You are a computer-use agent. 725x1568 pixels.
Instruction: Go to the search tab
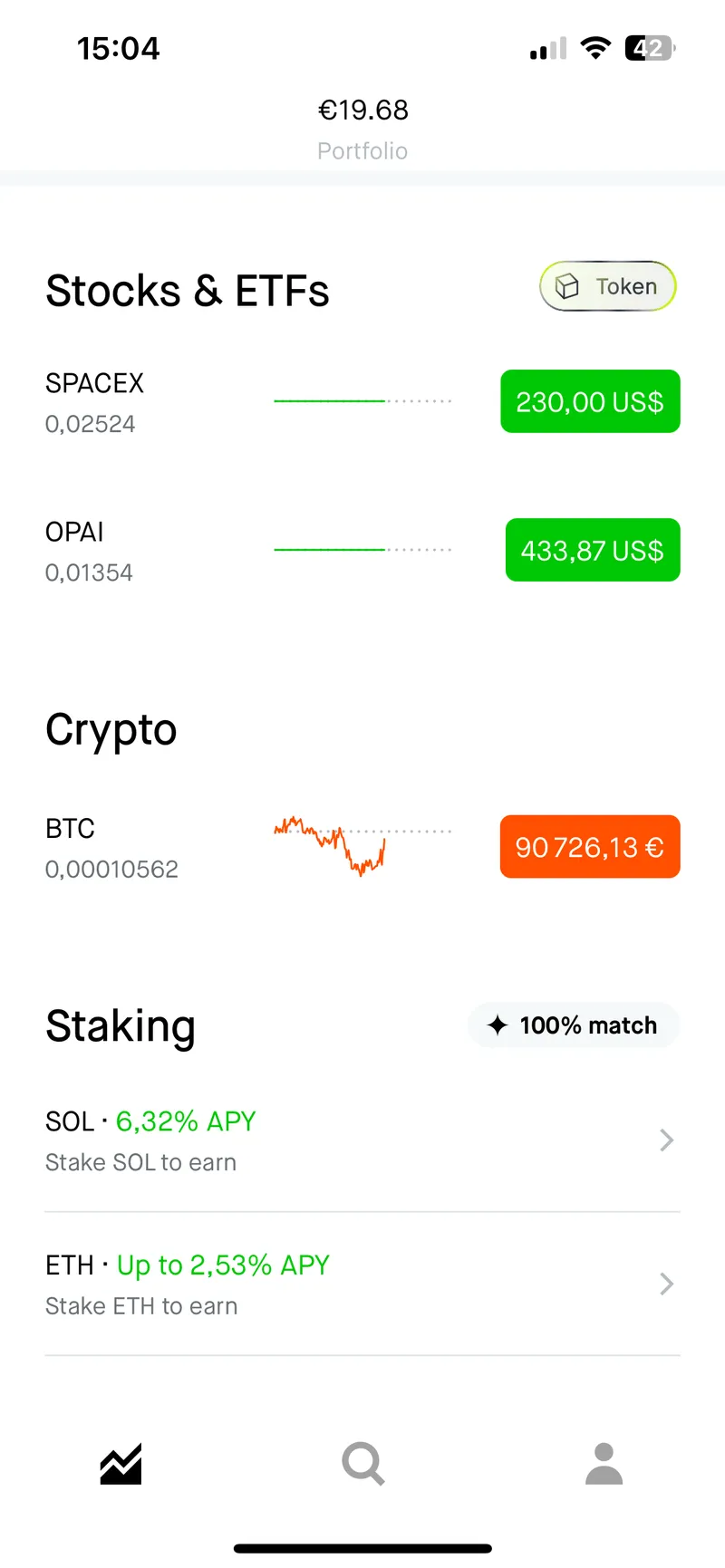coord(363,1464)
